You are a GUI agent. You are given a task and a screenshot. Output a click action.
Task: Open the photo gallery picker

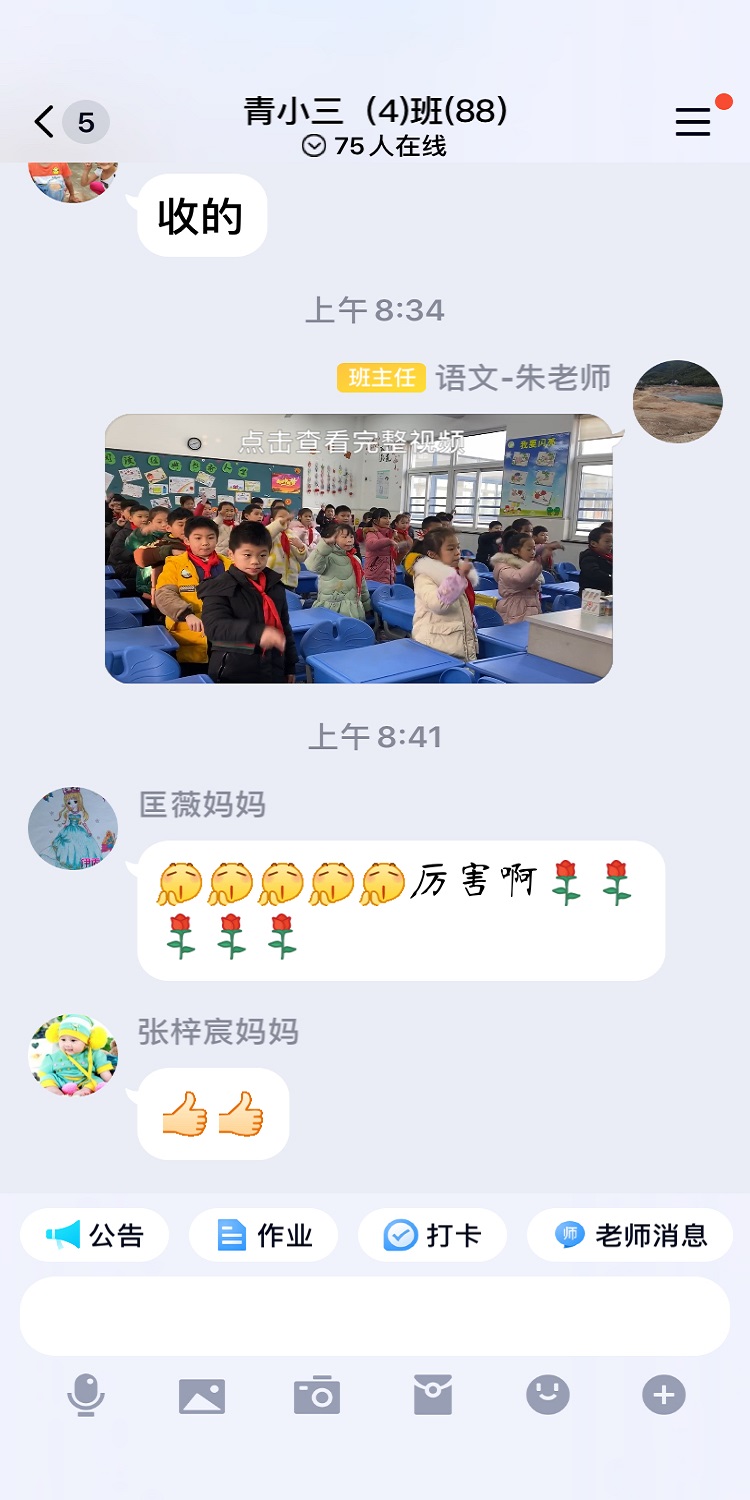pyautogui.click(x=202, y=1395)
